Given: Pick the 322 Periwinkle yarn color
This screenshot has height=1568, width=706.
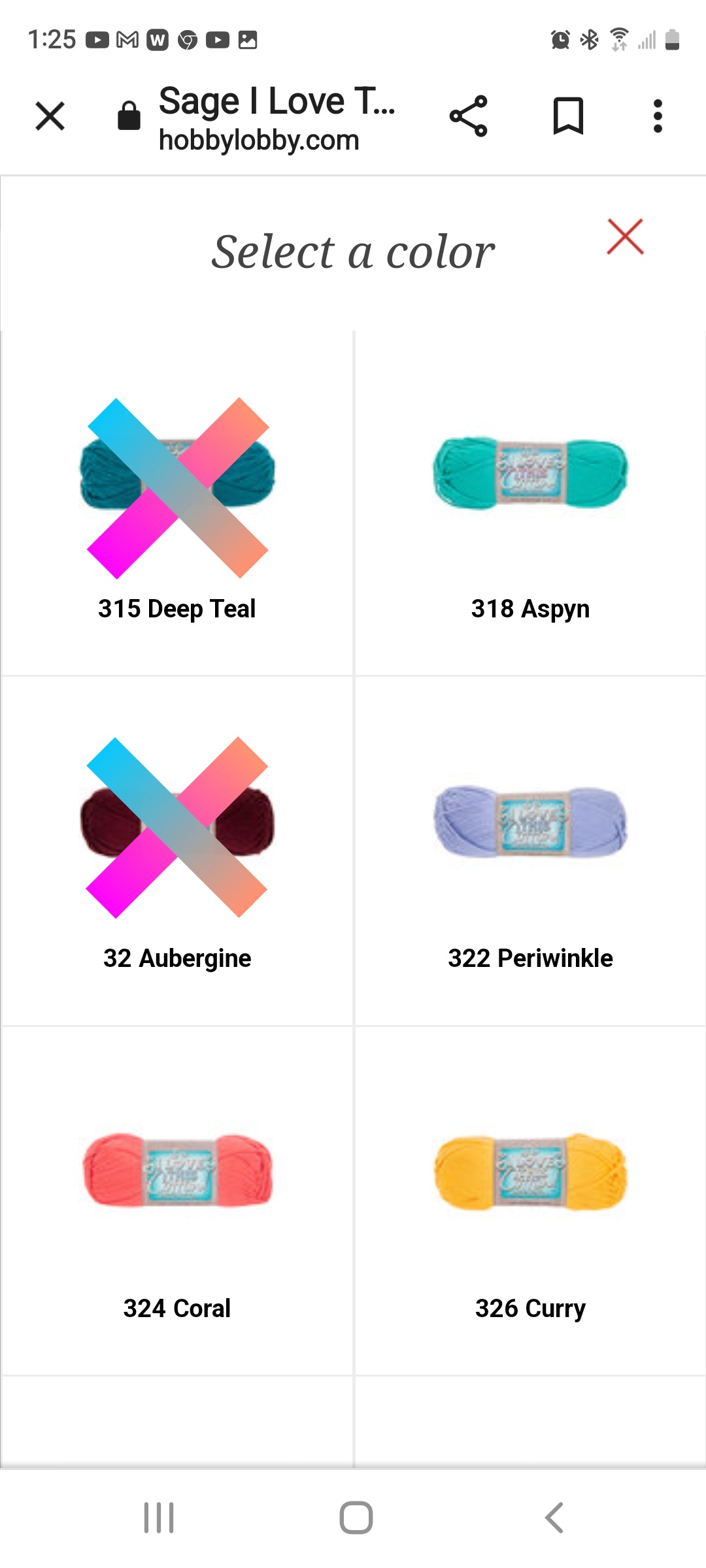Looking at the screenshot, I should coord(530,851).
